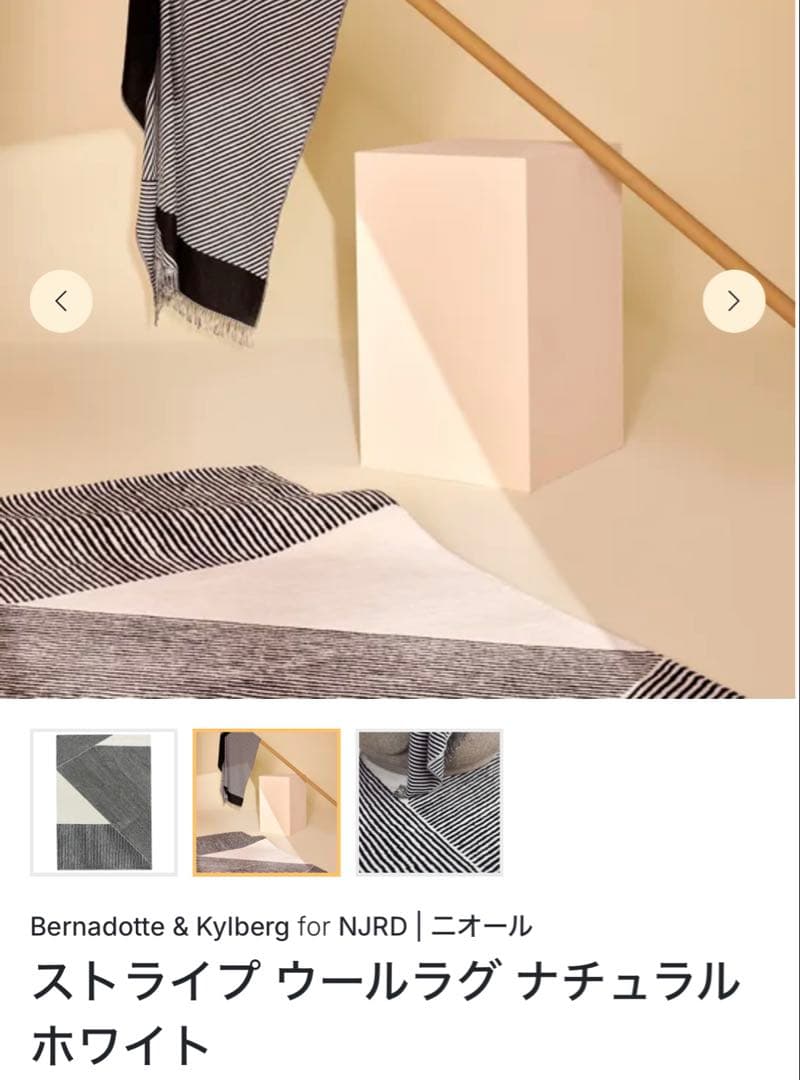This screenshot has width=800, height=1080.
Task: Advance to the next product image
Action: pyautogui.click(x=734, y=301)
